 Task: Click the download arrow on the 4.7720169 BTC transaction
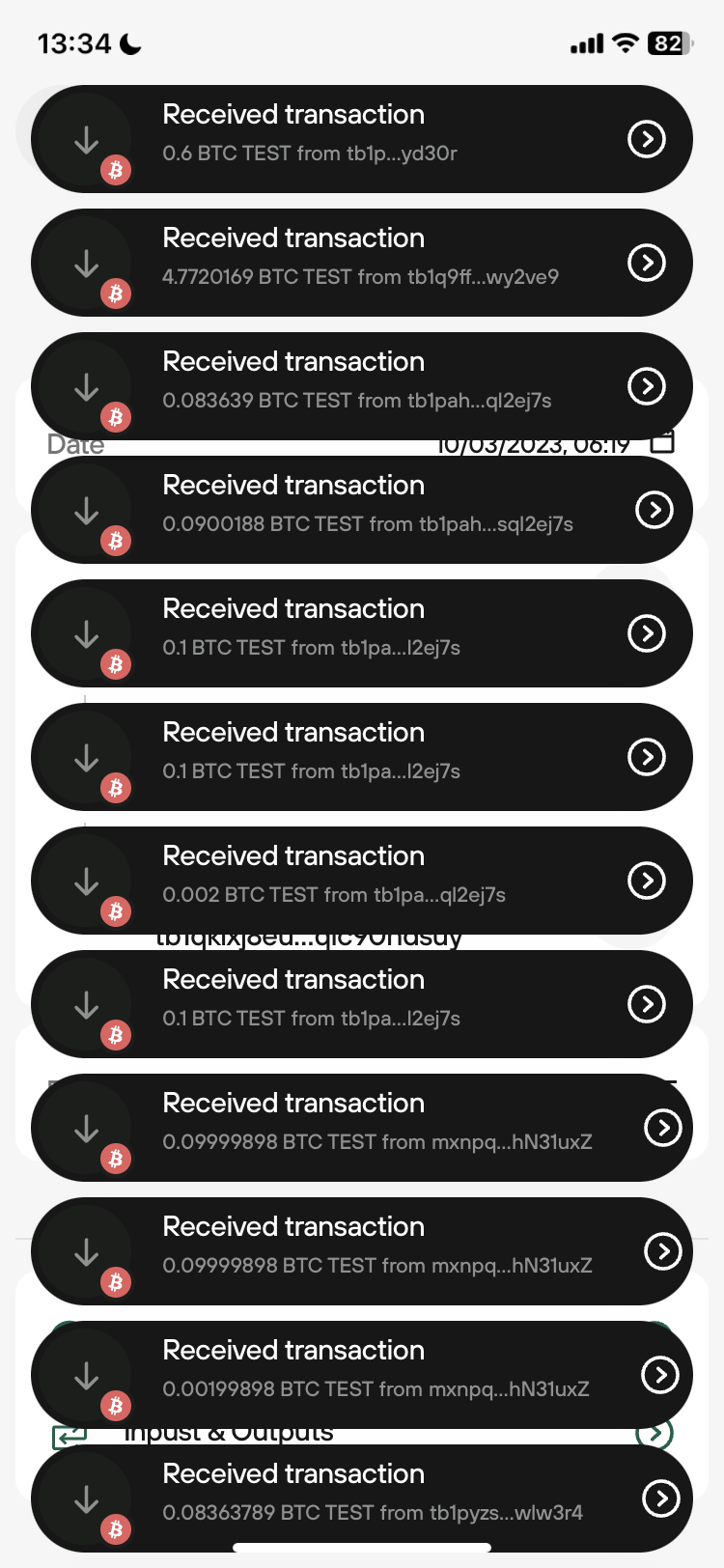point(85,262)
